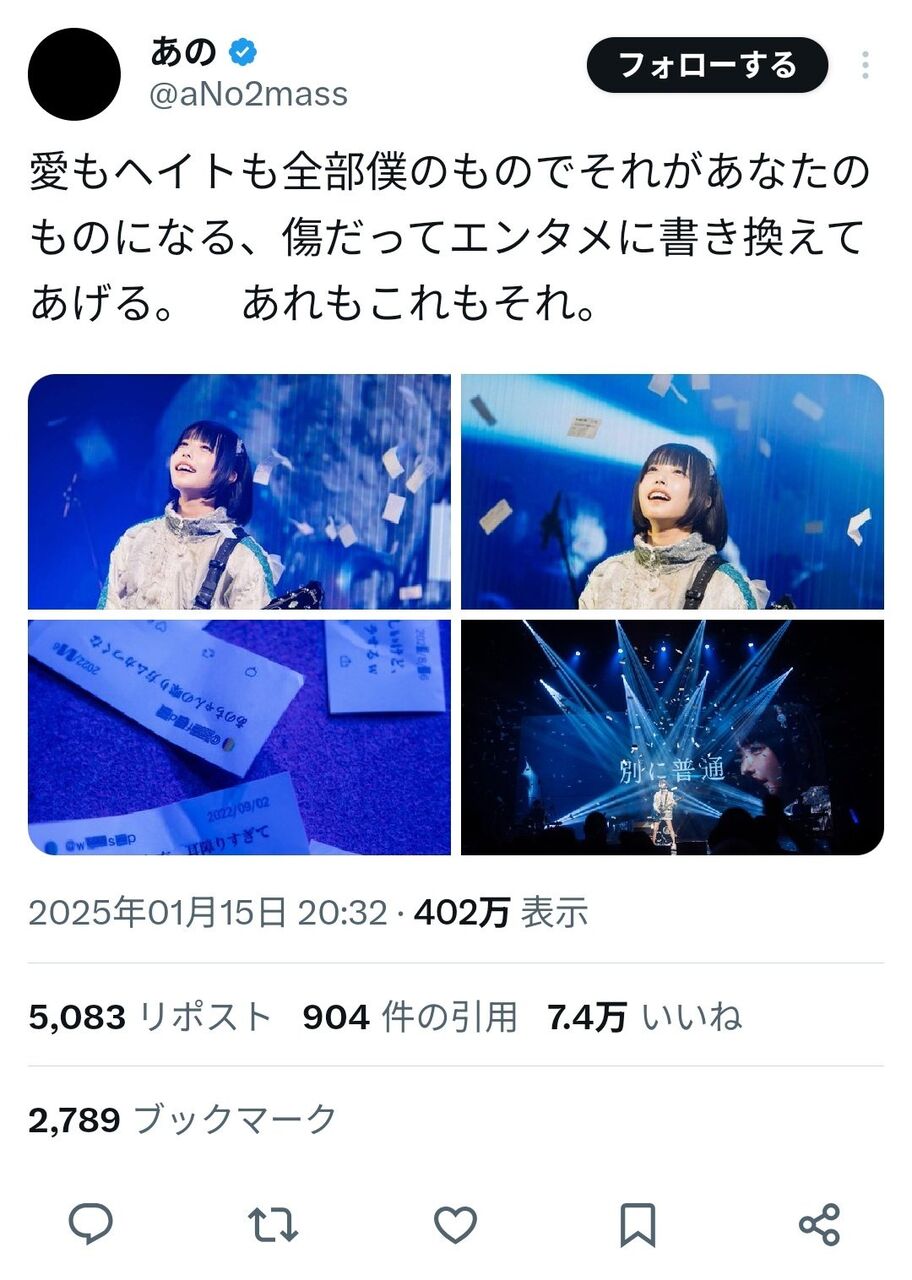View the 5,083 リポスト list
Image resolution: width=912 pixels, height=1280 pixels.
[150, 1017]
